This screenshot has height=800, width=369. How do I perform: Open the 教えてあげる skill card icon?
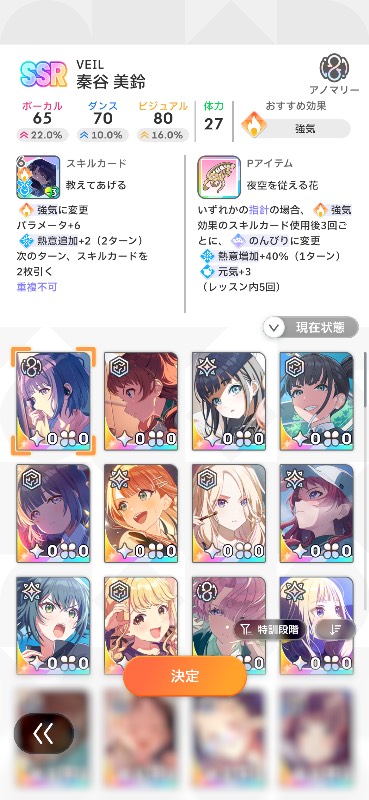(x=38, y=177)
